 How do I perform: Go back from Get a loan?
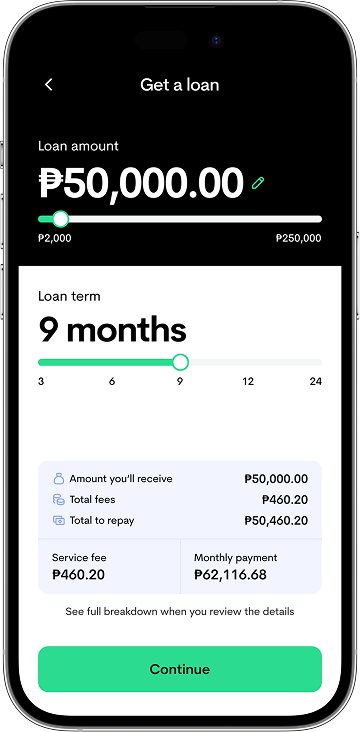pos(49,84)
